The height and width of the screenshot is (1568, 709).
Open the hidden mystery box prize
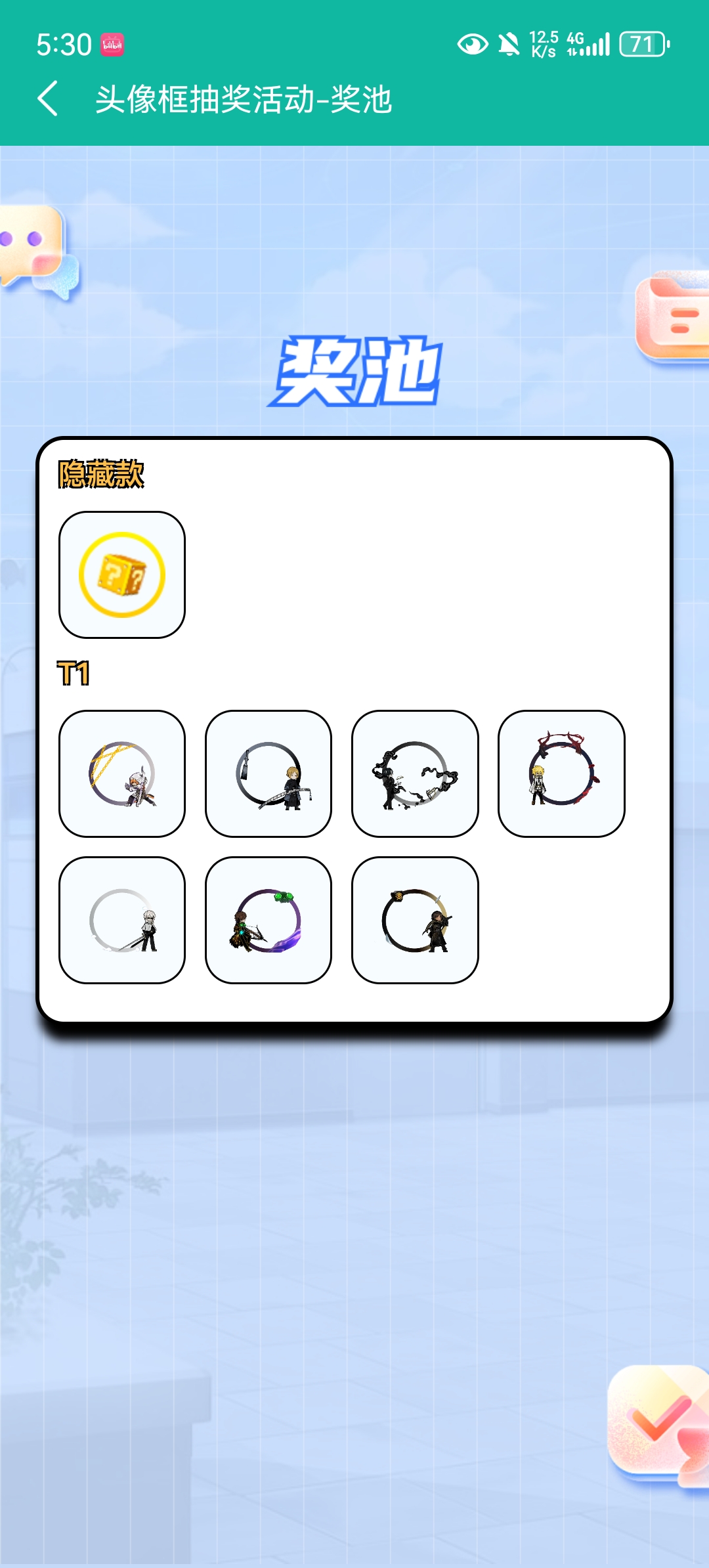[x=122, y=575]
